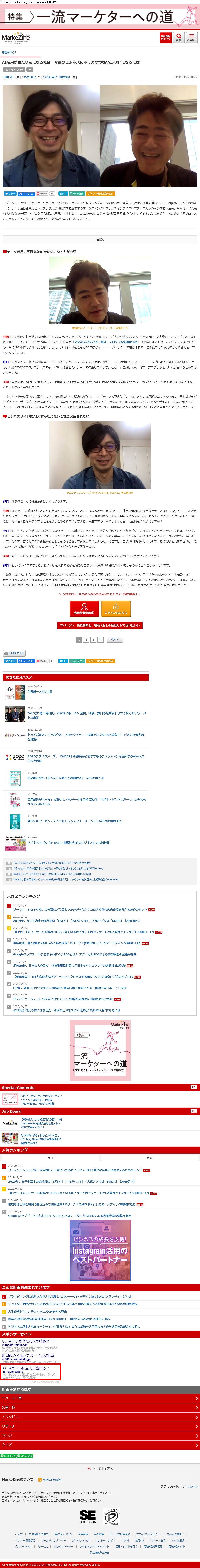Go to the next page of the article
The image size is (200, 1568).
[x=100, y=625]
